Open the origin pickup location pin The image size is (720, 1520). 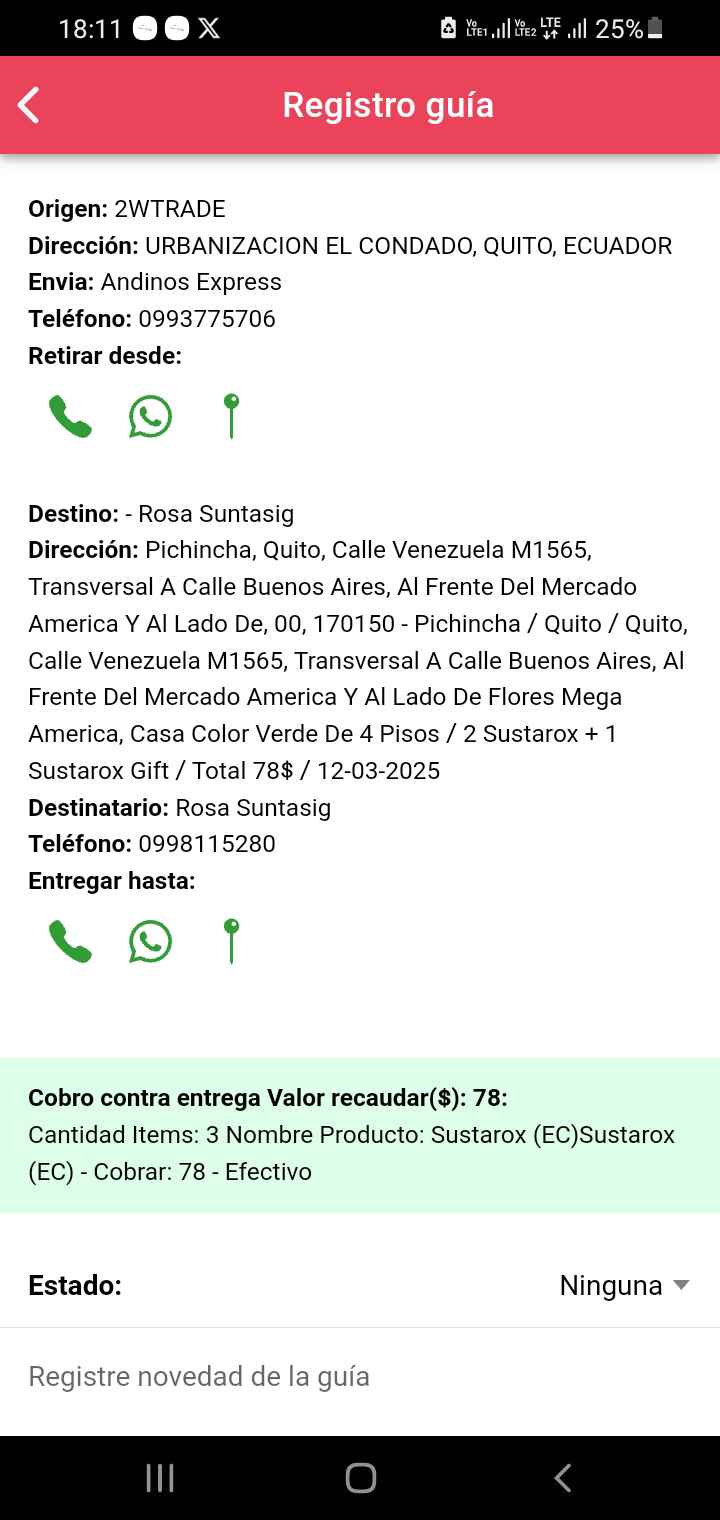(x=231, y=416)
